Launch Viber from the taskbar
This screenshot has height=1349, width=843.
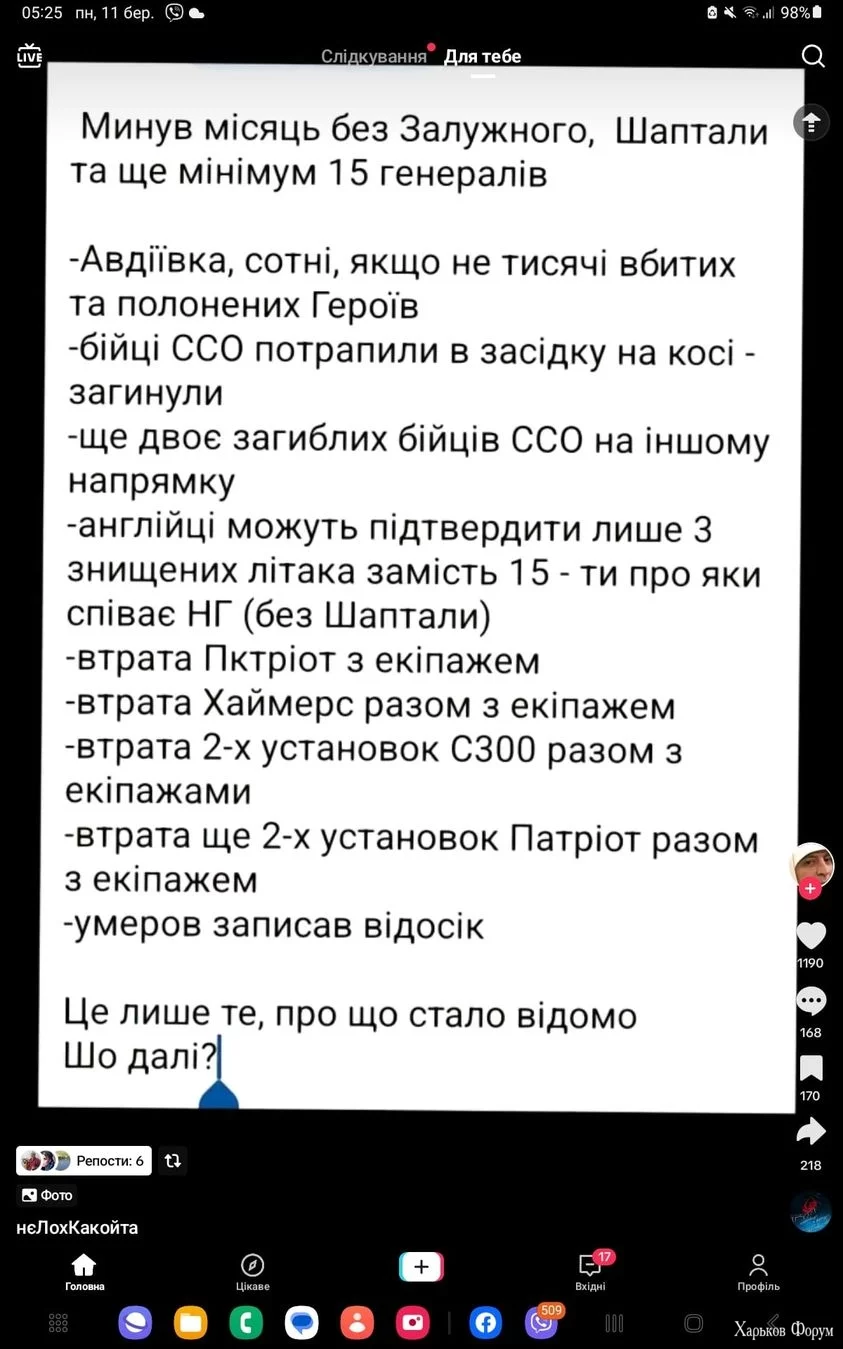point(541,1323)
